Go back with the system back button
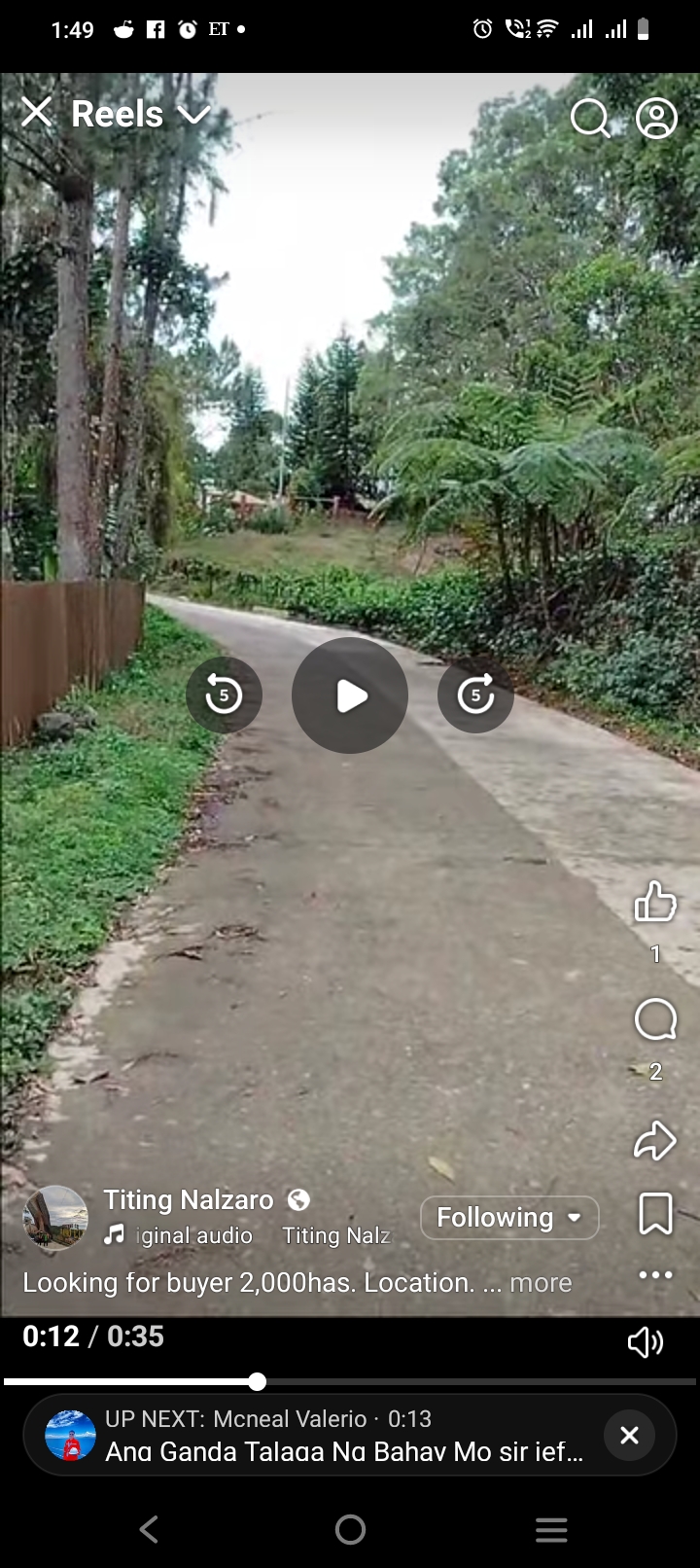700x1568 pixels. [x=149, y=1530]
